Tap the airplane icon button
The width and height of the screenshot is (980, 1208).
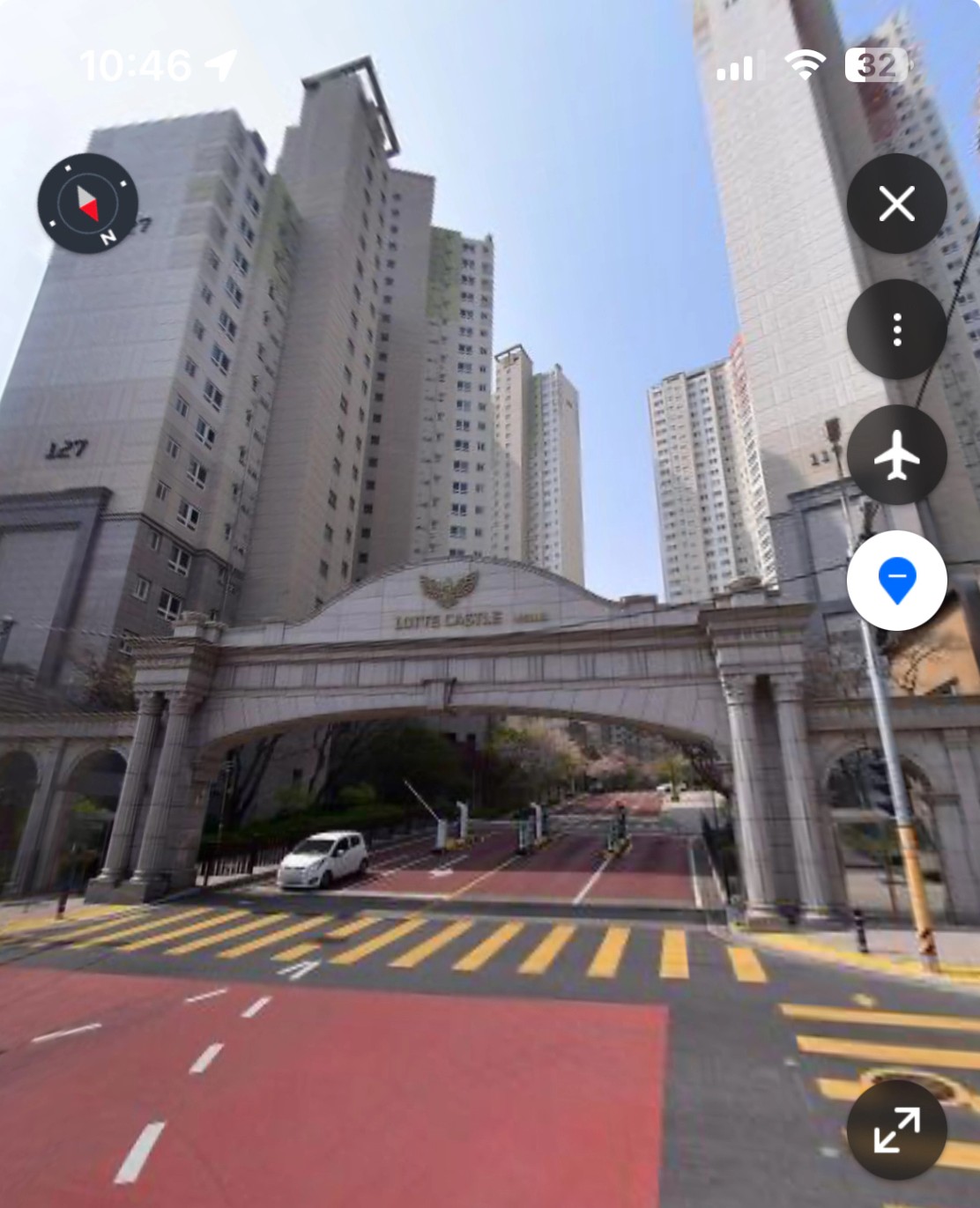click(896, 456)
